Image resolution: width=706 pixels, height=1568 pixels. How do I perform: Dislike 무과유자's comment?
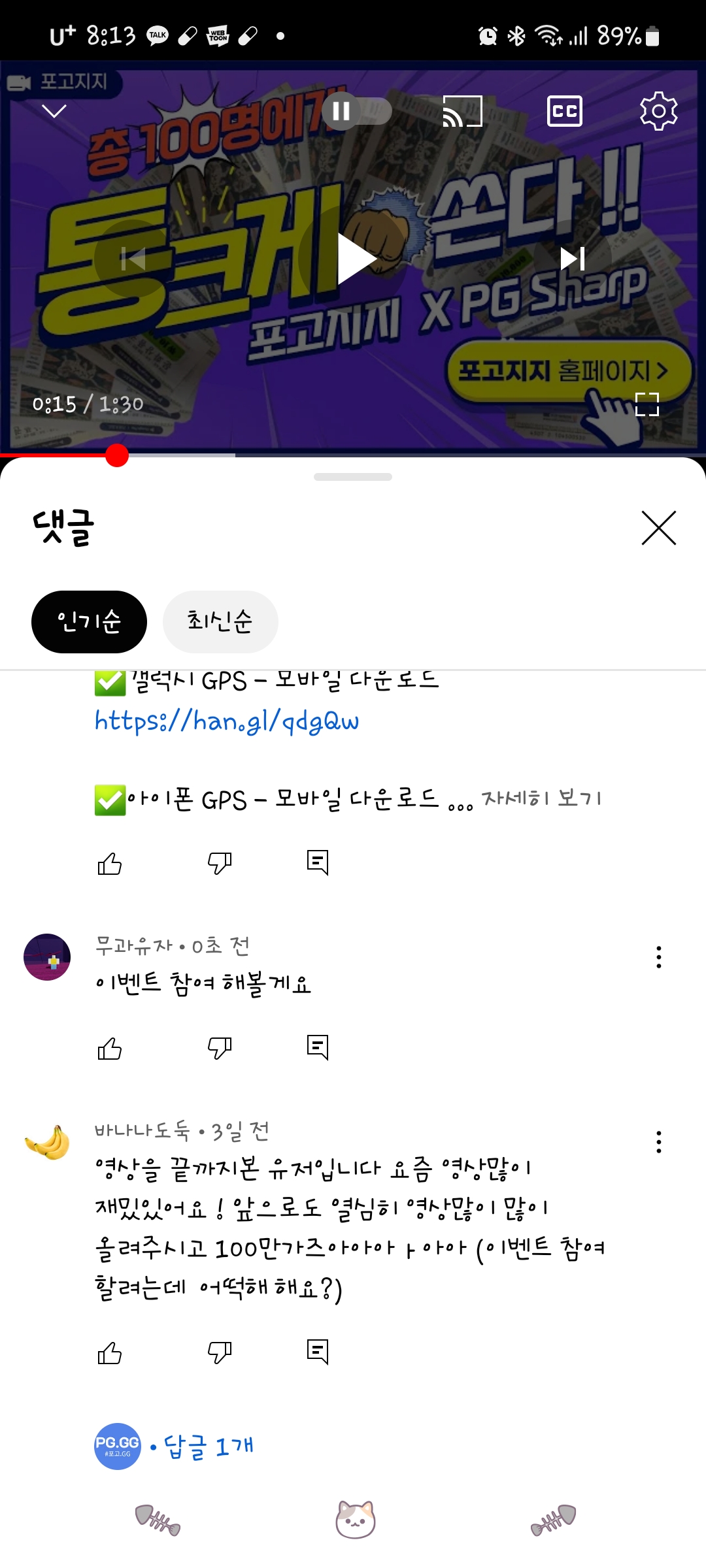(x=220, y=1048)
